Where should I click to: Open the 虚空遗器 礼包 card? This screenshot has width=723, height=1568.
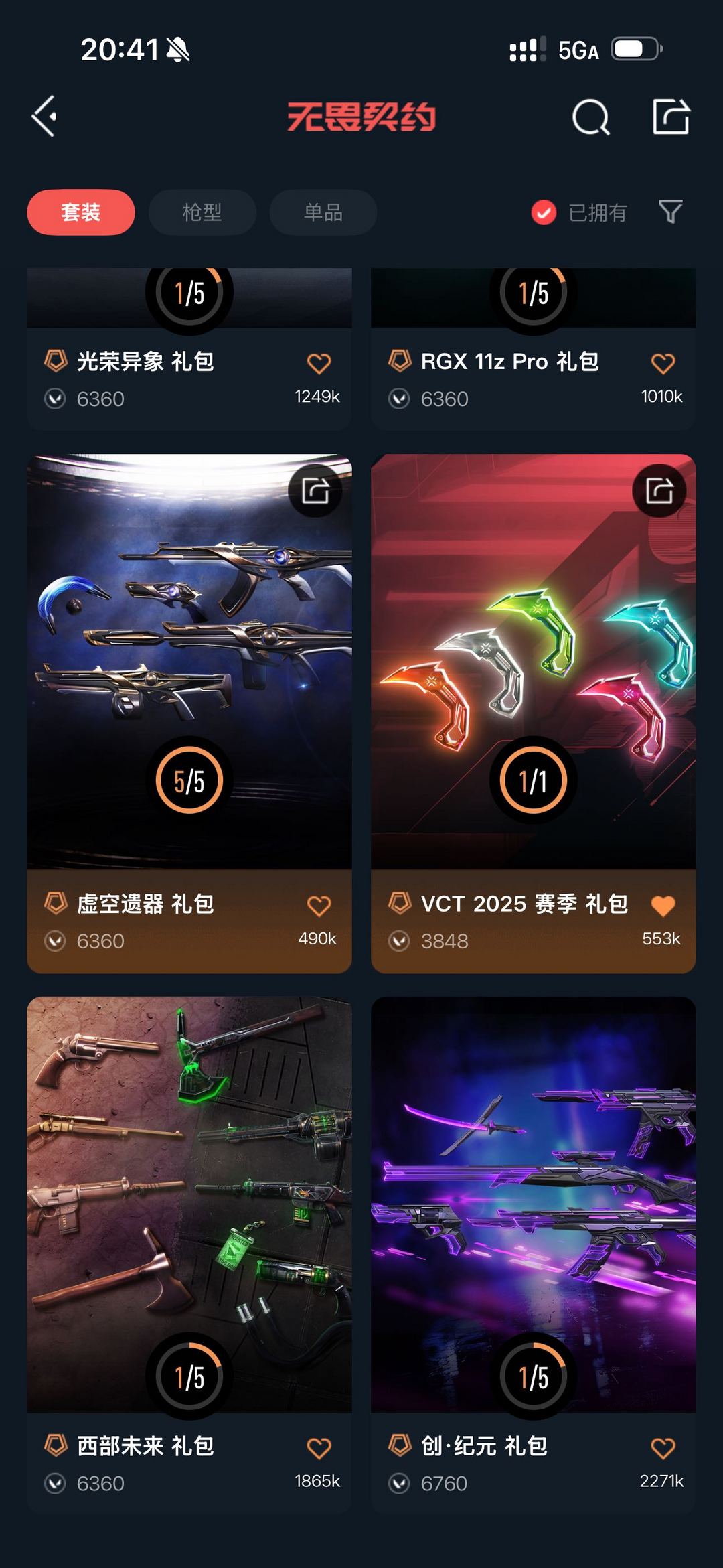(x=189, y=663)
